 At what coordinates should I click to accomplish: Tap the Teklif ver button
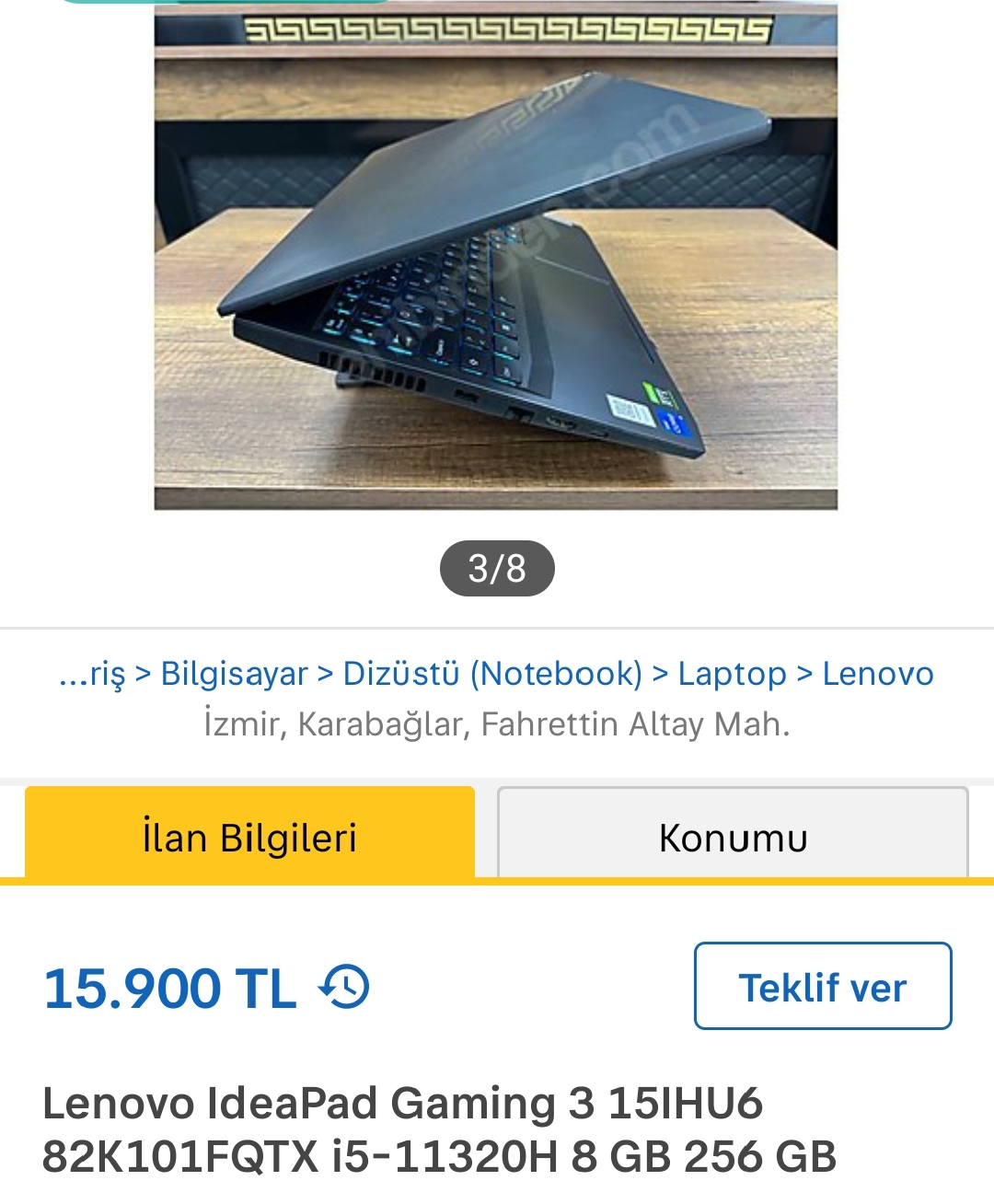(823, 986)
